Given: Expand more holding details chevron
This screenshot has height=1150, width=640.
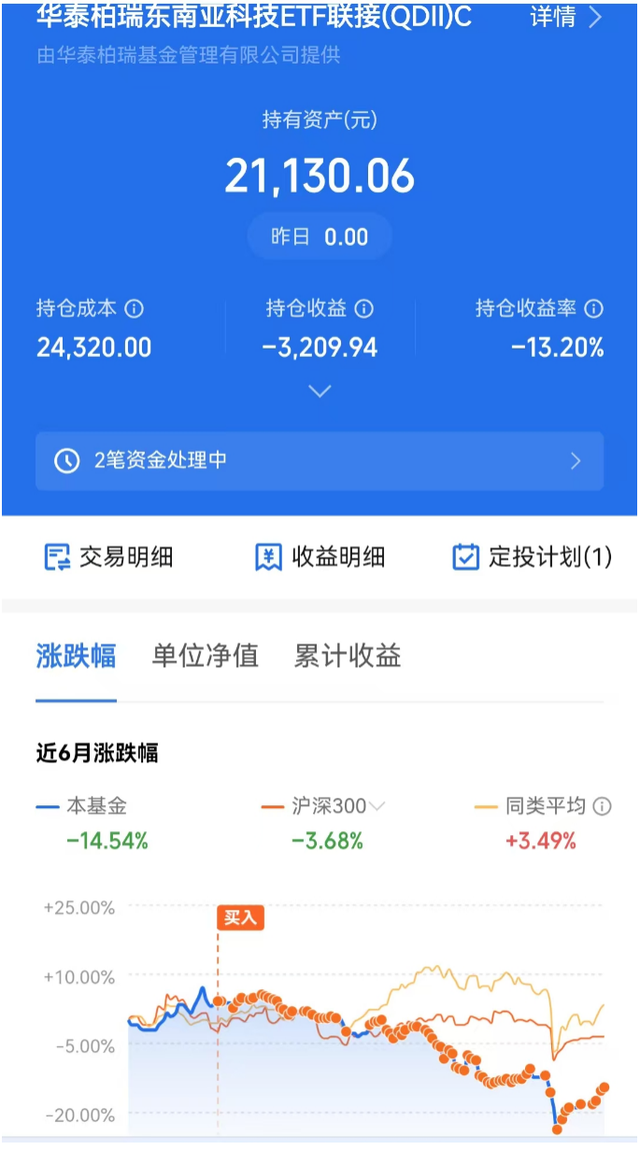Looking at the screenshot, I should (x=320, y=391).
